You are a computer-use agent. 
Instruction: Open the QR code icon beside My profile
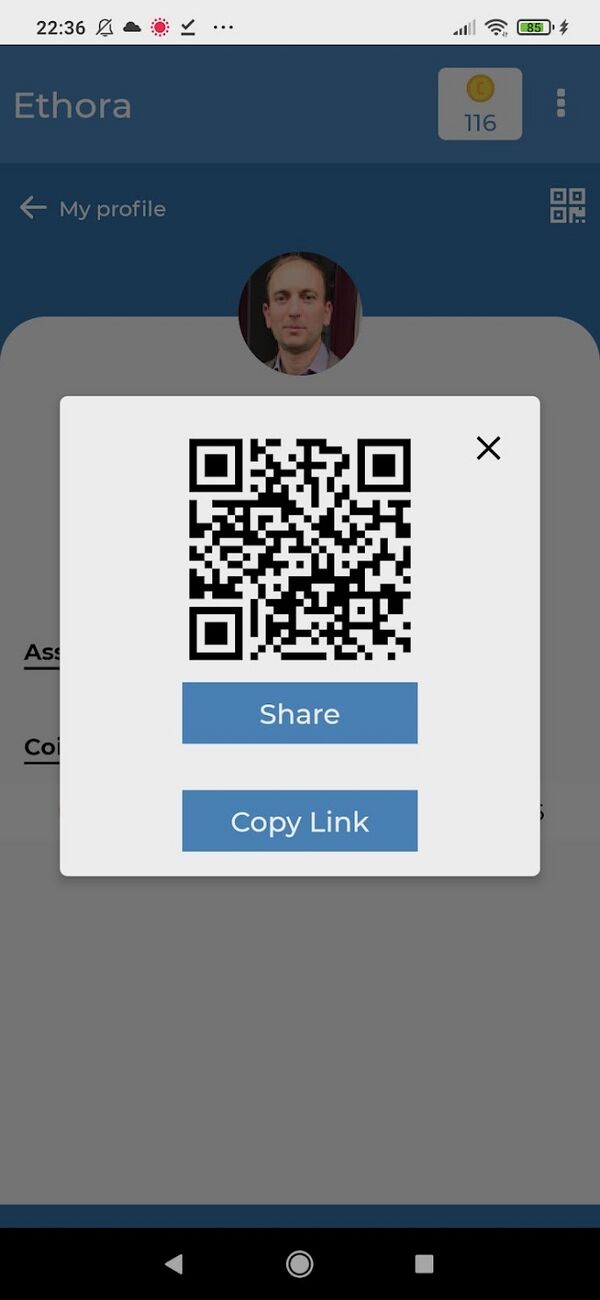567,205
